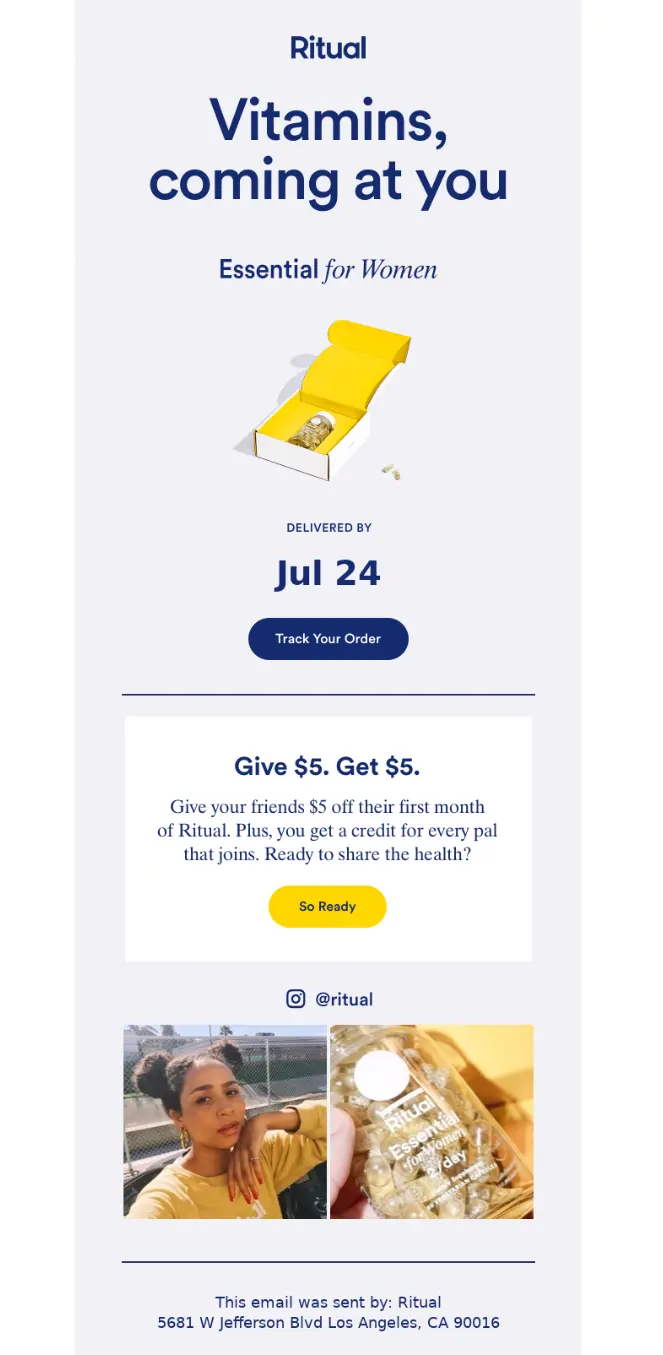This screenshot has width=663, height=1355.
Task: Open the @ritual Instagram link
Action: click(x=329, y=998)
